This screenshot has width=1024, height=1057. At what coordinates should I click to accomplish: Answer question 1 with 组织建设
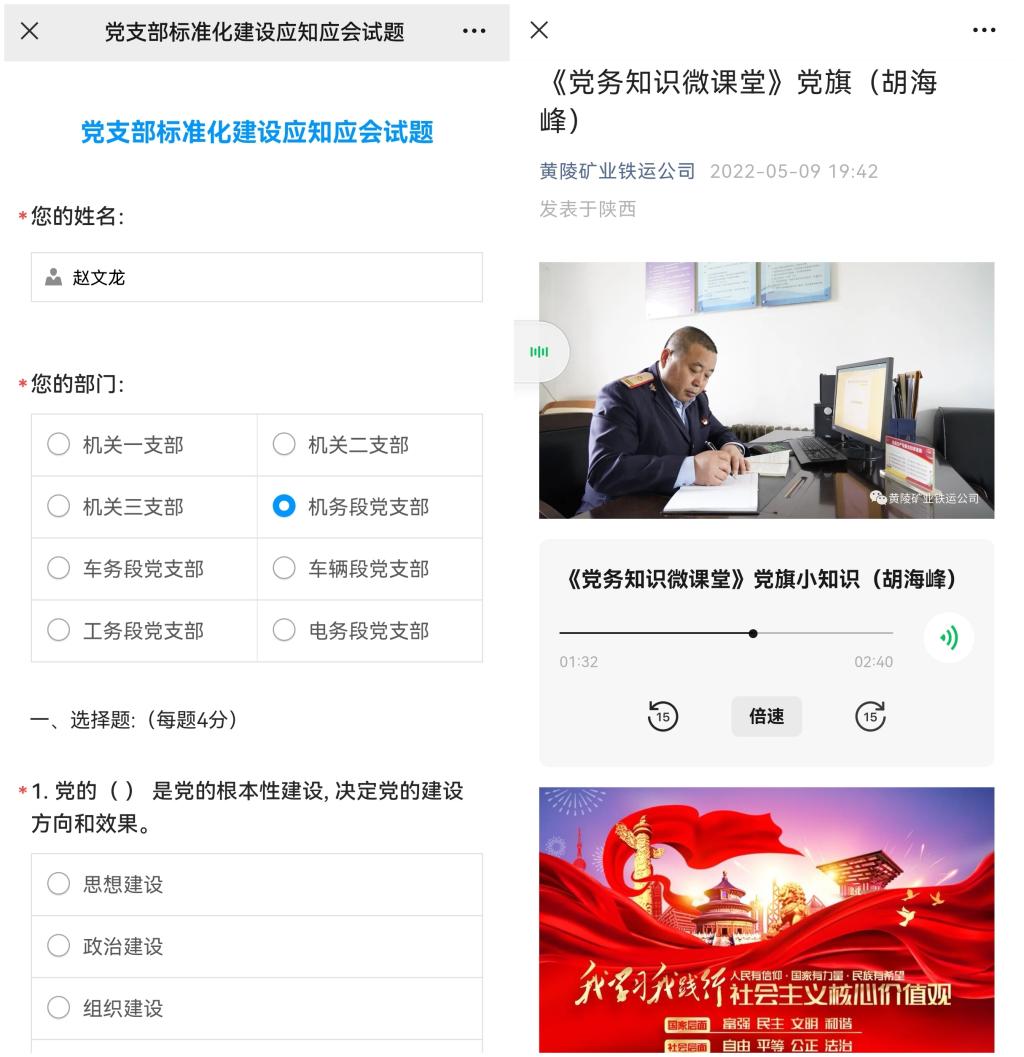(59, 1008)
